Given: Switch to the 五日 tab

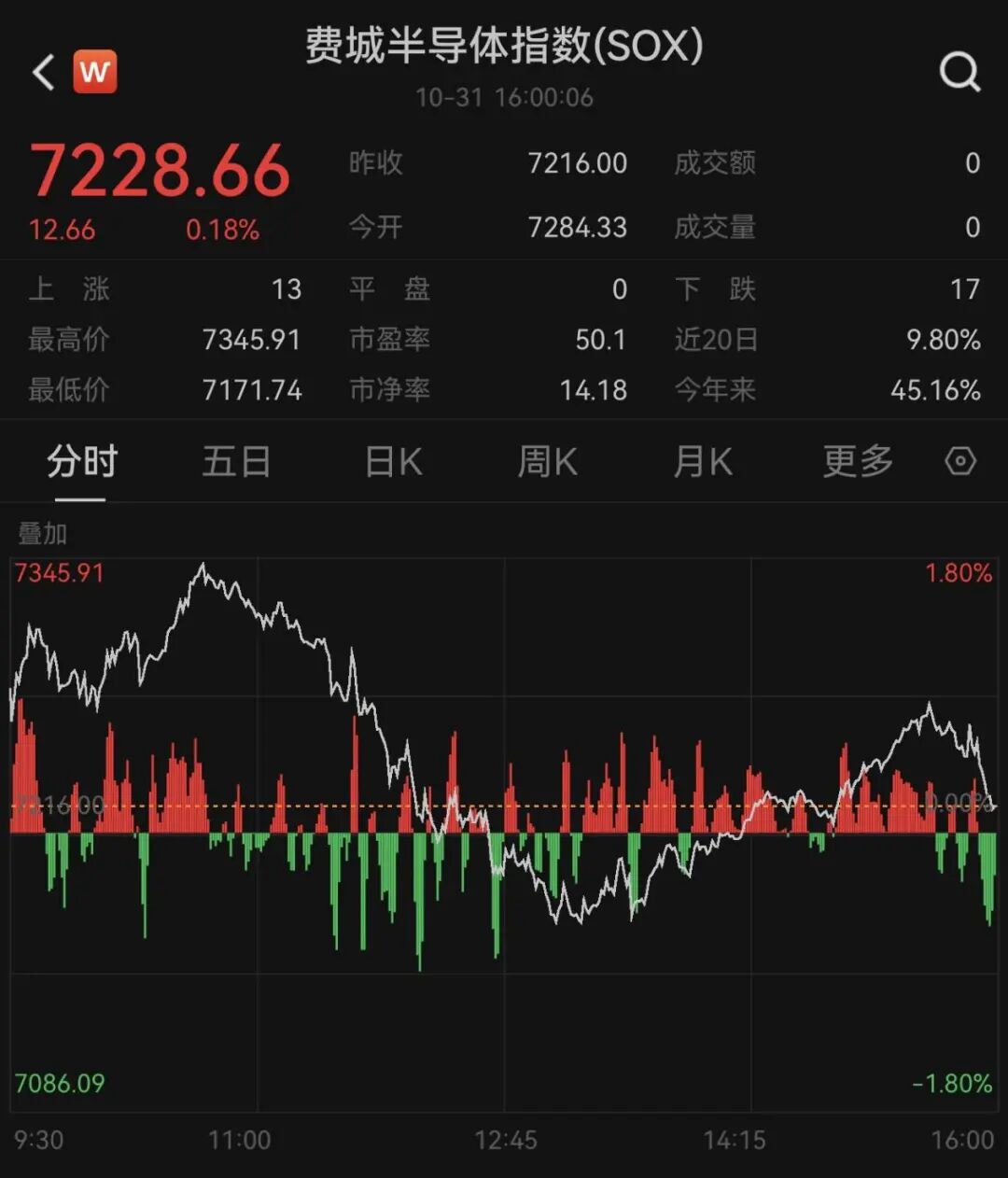Looking at the screenshot, I should click(236, 461).
